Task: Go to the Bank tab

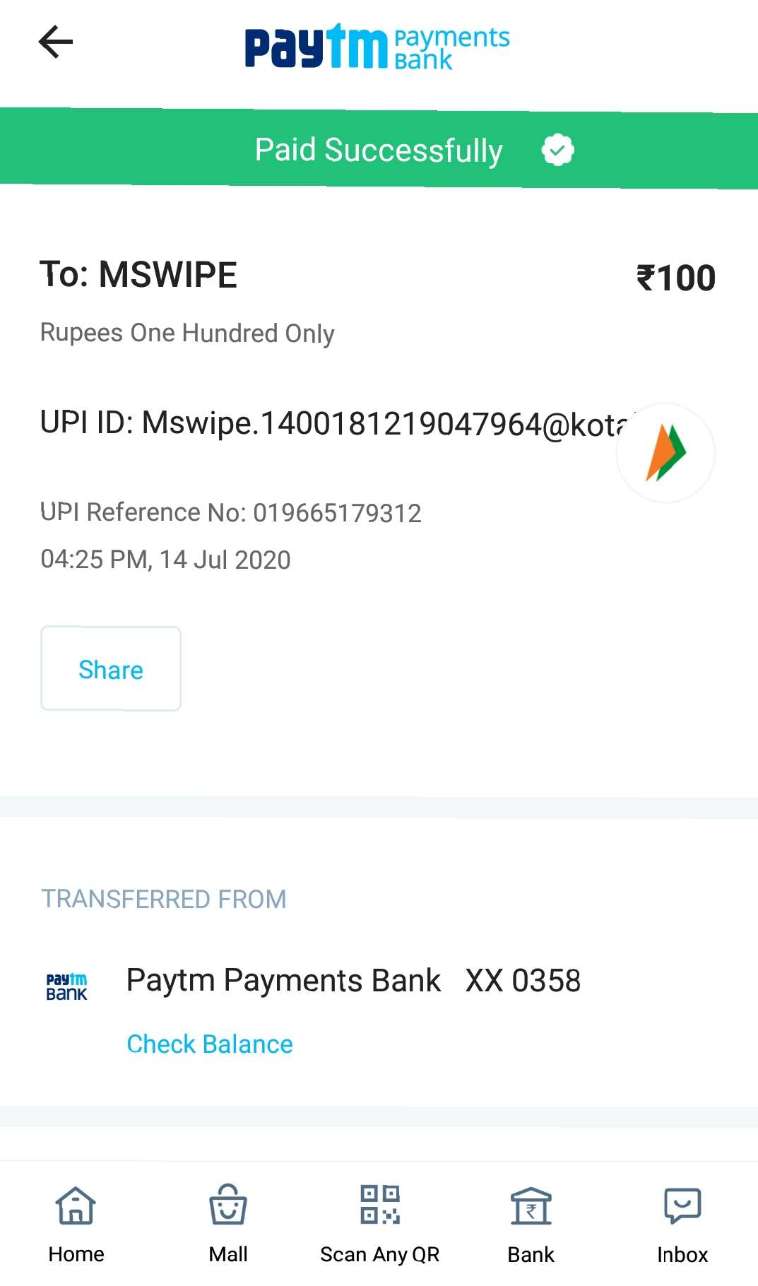Action: click(x=531, y=1223)
